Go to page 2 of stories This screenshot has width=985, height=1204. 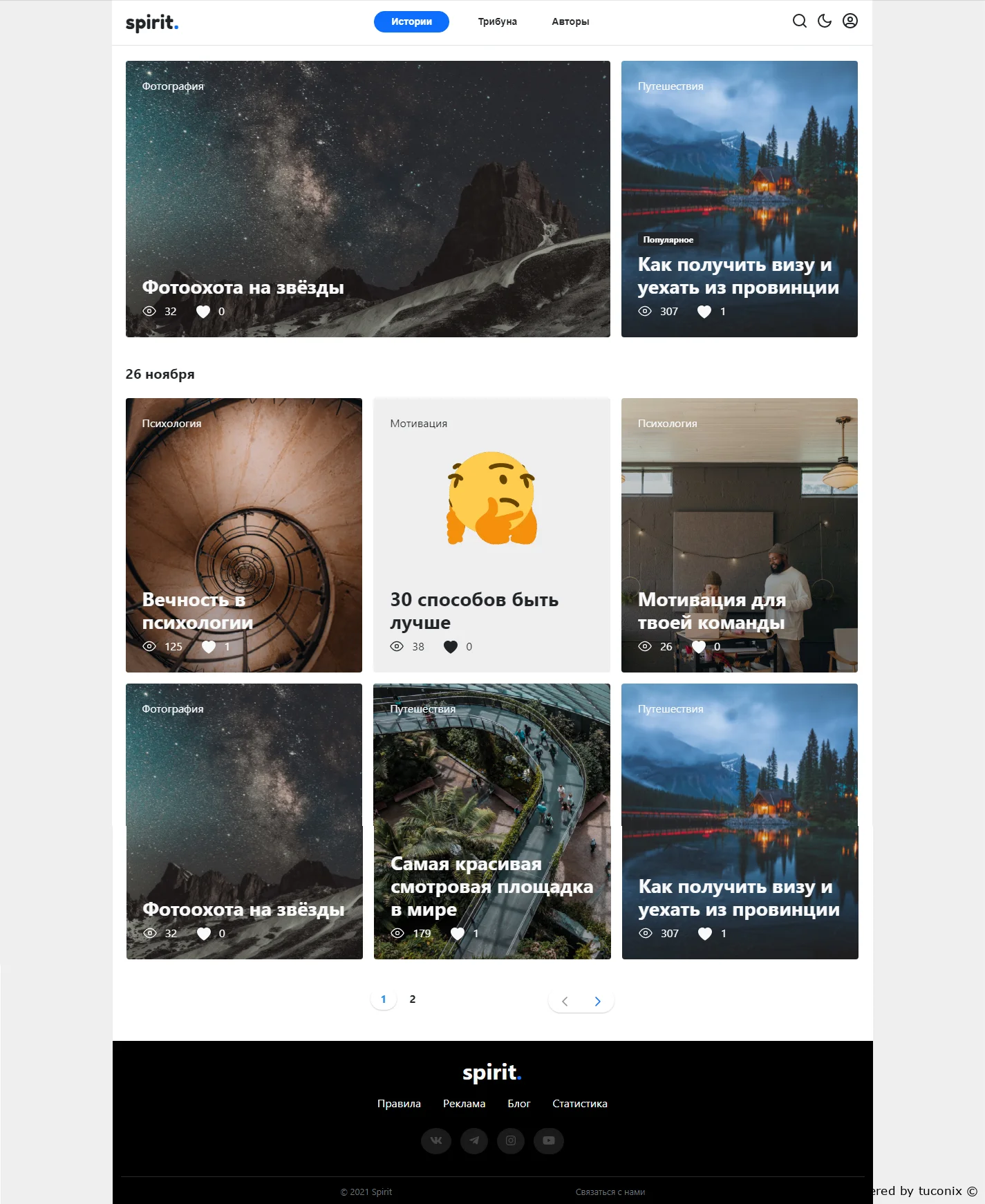413,999
